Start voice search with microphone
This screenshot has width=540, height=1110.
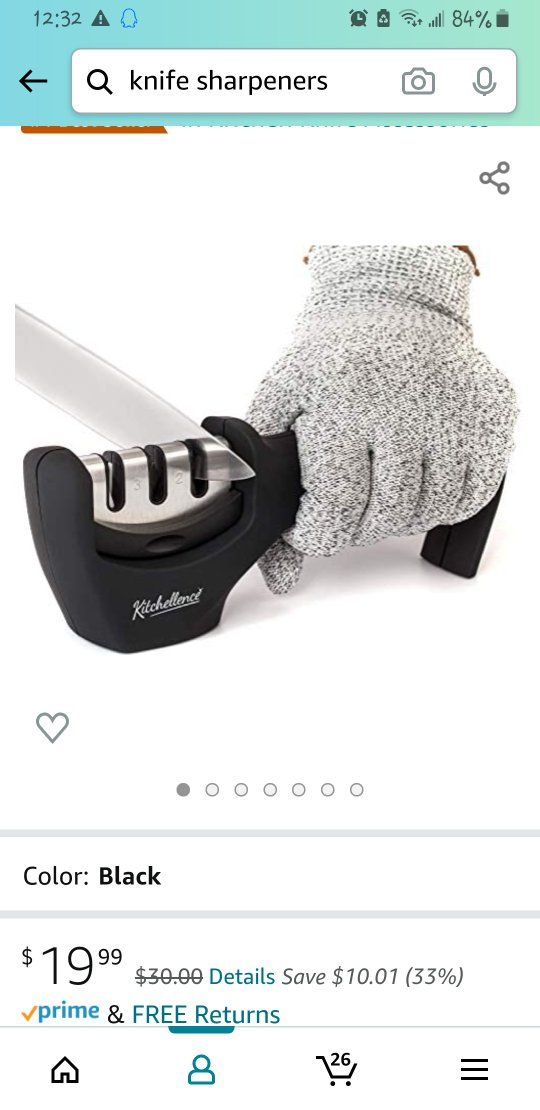pos(484,82)
